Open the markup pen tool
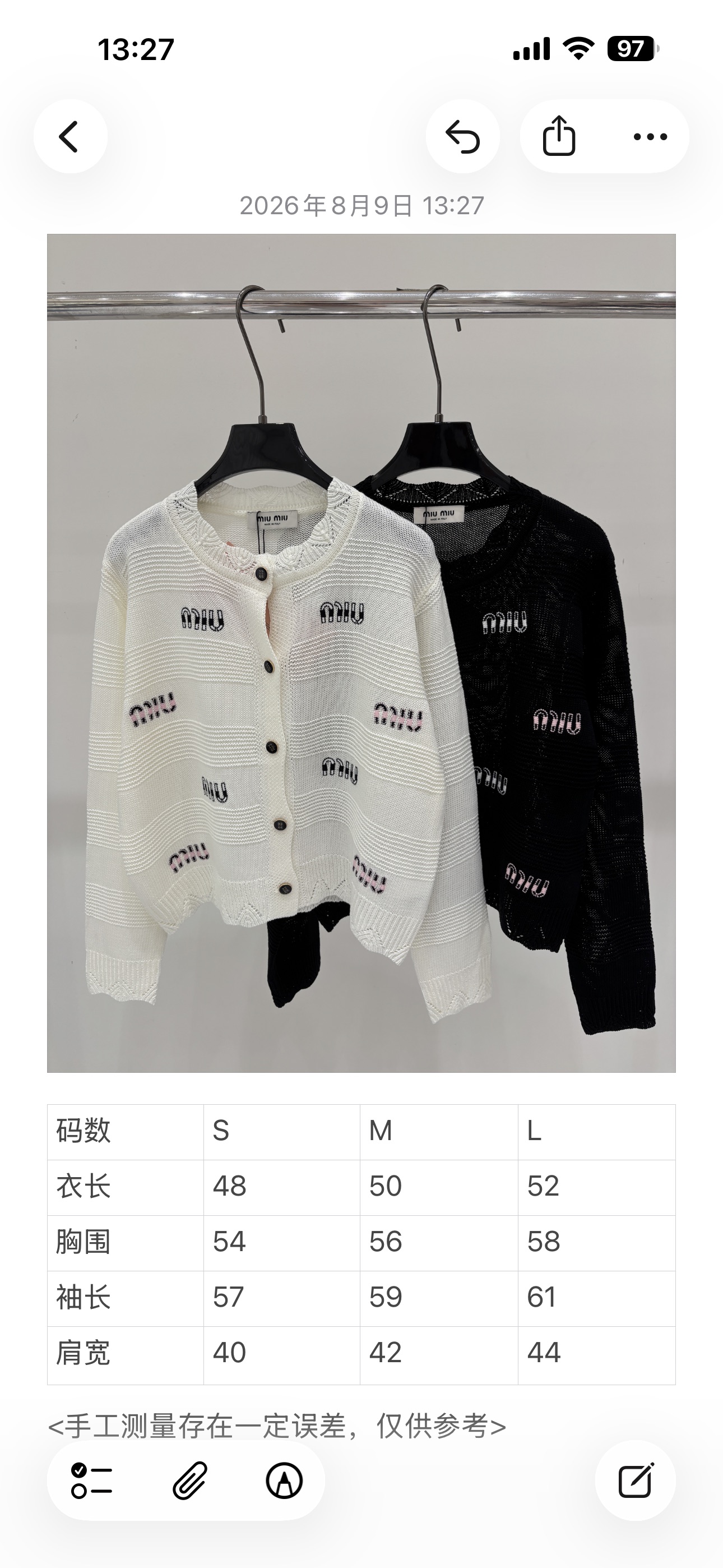 (284, 1481)
